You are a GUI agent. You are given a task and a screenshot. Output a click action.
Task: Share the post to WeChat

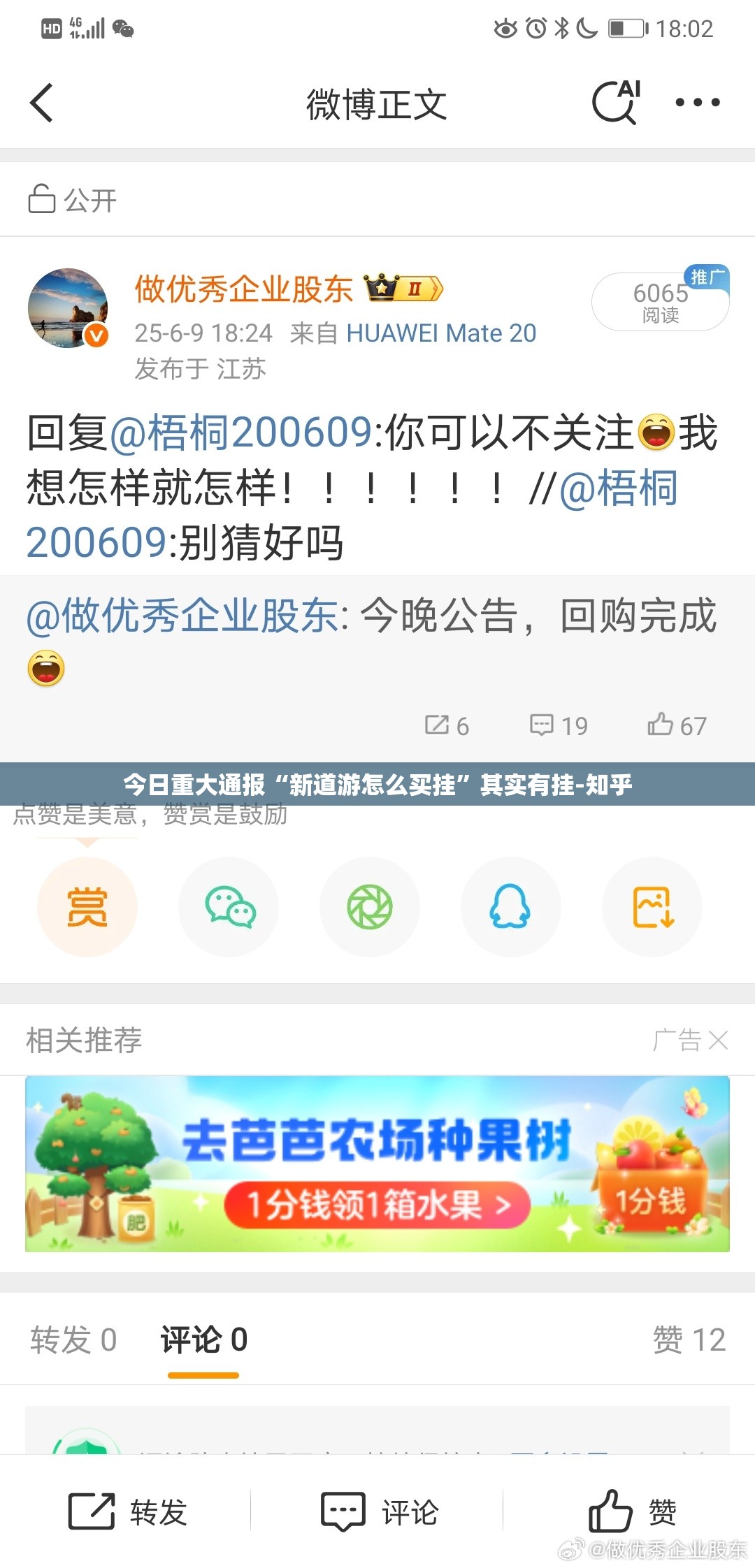(x=229, y=907)
